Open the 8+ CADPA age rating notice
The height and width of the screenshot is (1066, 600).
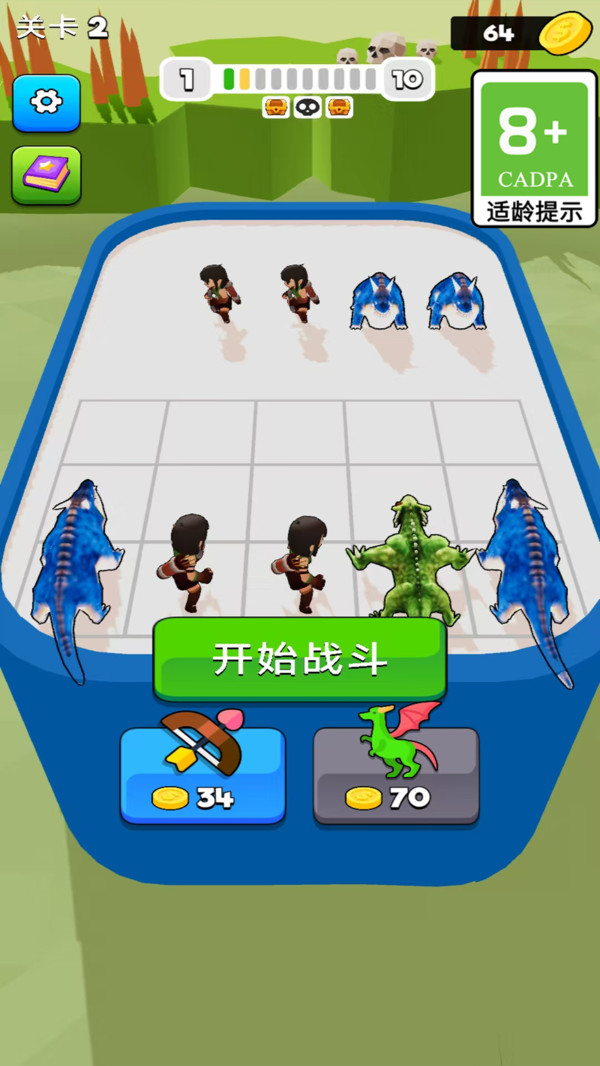pos(535,148)
